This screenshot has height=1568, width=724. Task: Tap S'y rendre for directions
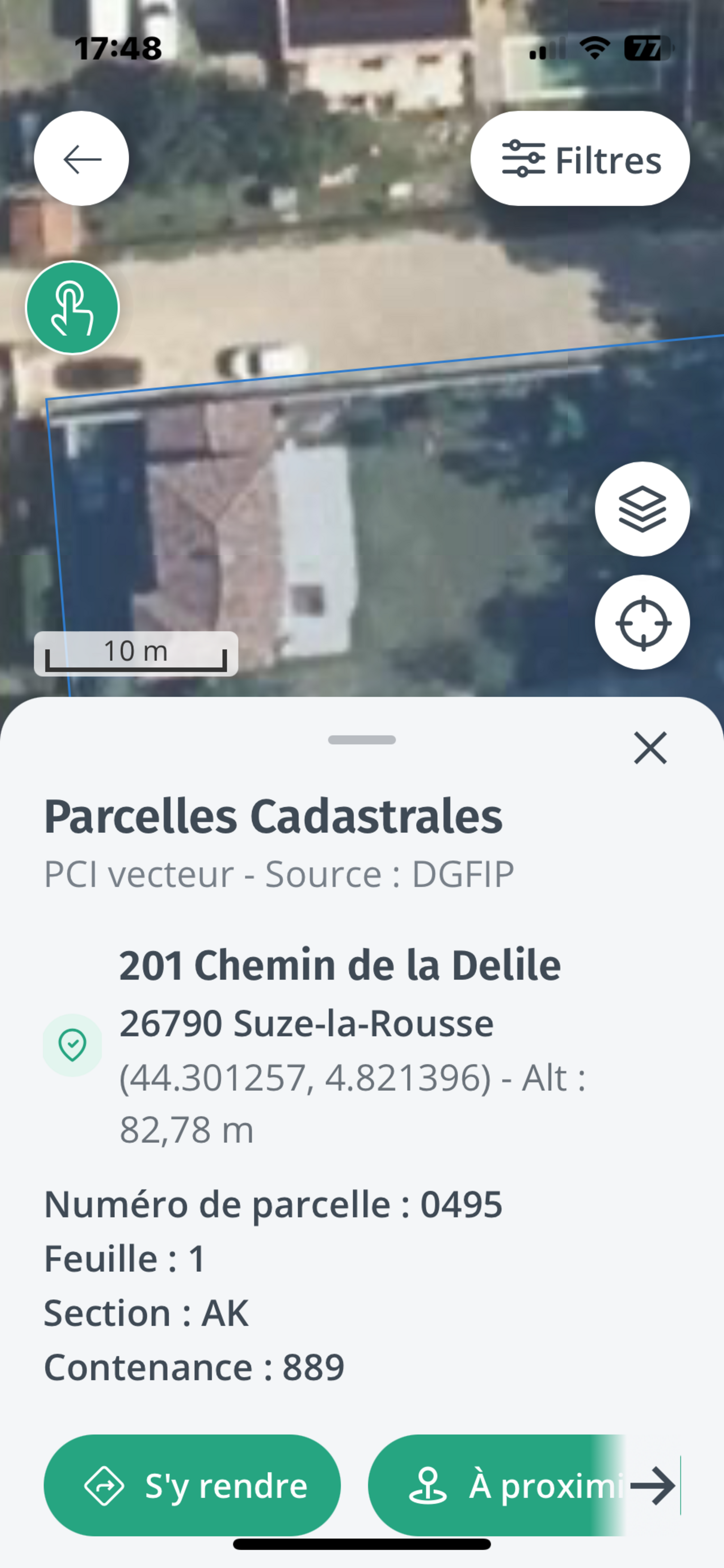pyautogui.click(x=192, y=1485)
